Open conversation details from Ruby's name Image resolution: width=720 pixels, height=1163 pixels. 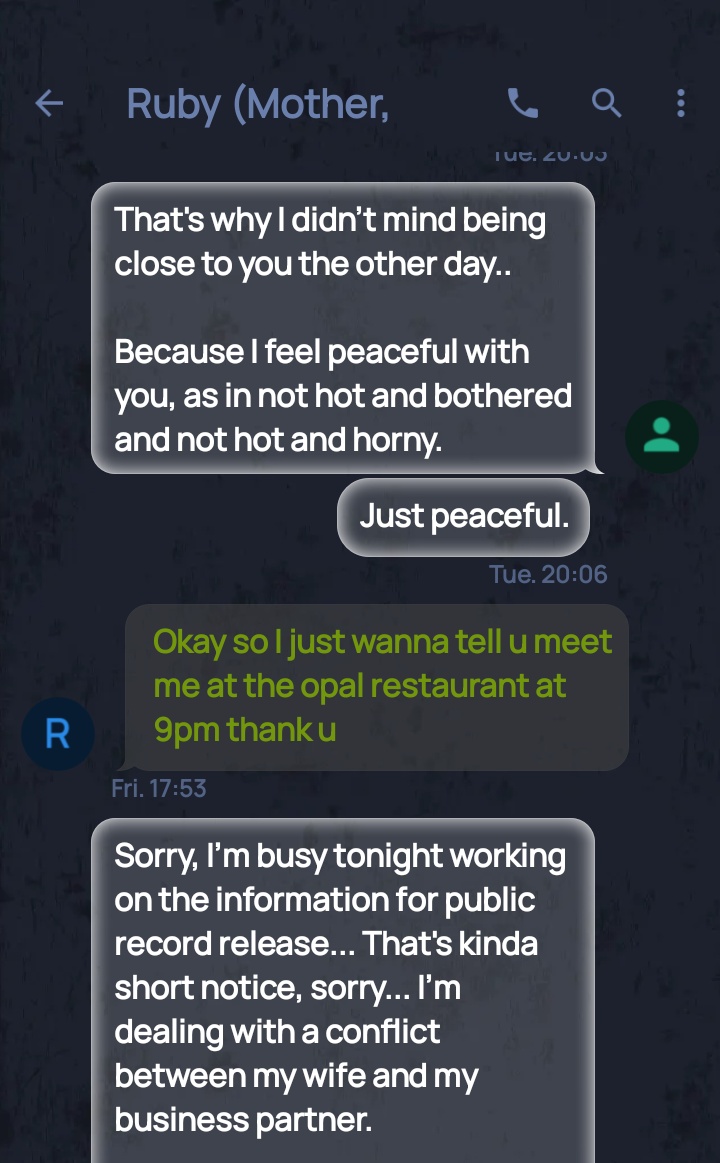click(x=257, y=104)
